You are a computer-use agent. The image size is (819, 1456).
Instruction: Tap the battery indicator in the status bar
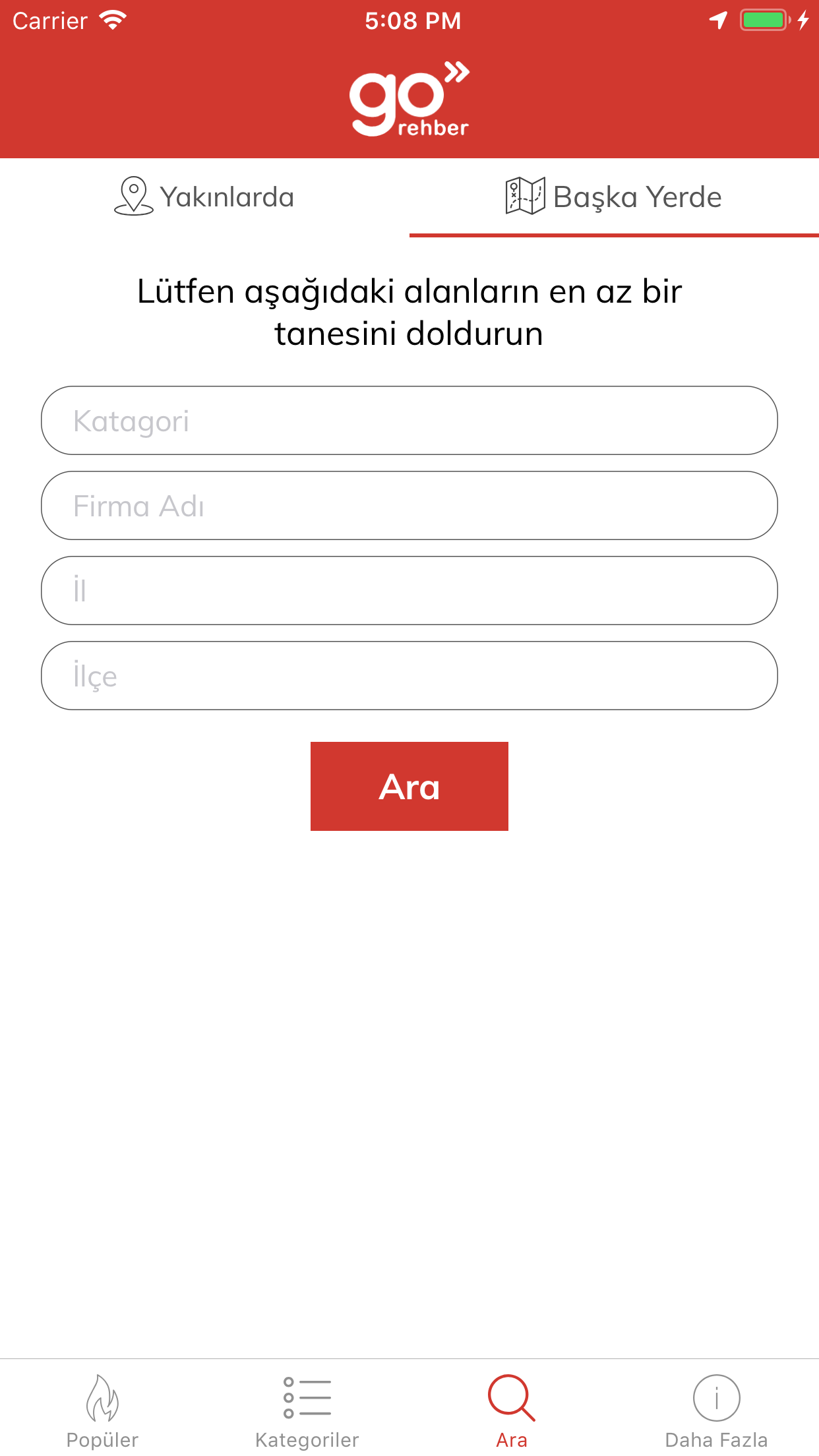tap(764, 20)
